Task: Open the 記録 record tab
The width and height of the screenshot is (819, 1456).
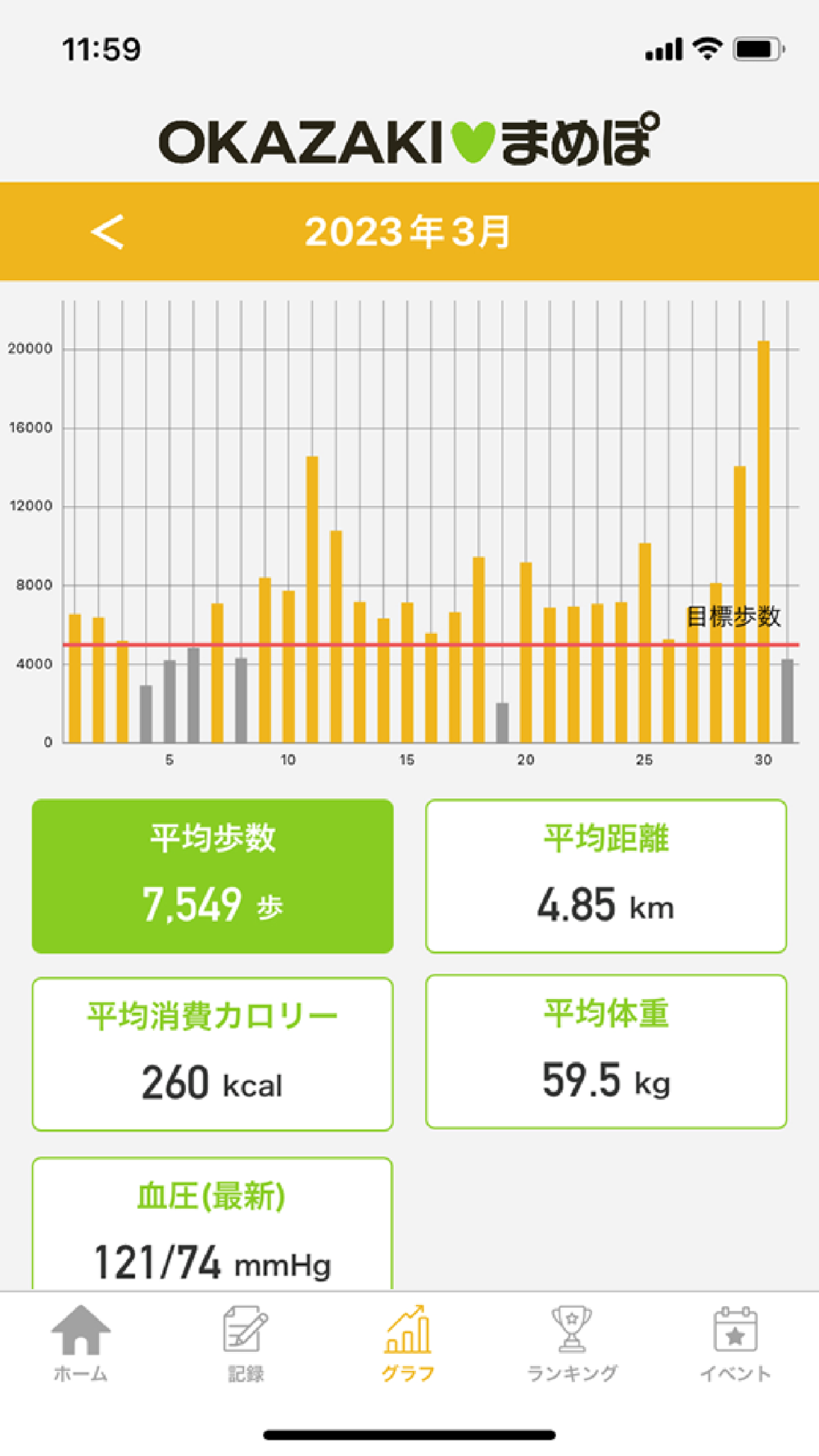Action: [246, 1344]
